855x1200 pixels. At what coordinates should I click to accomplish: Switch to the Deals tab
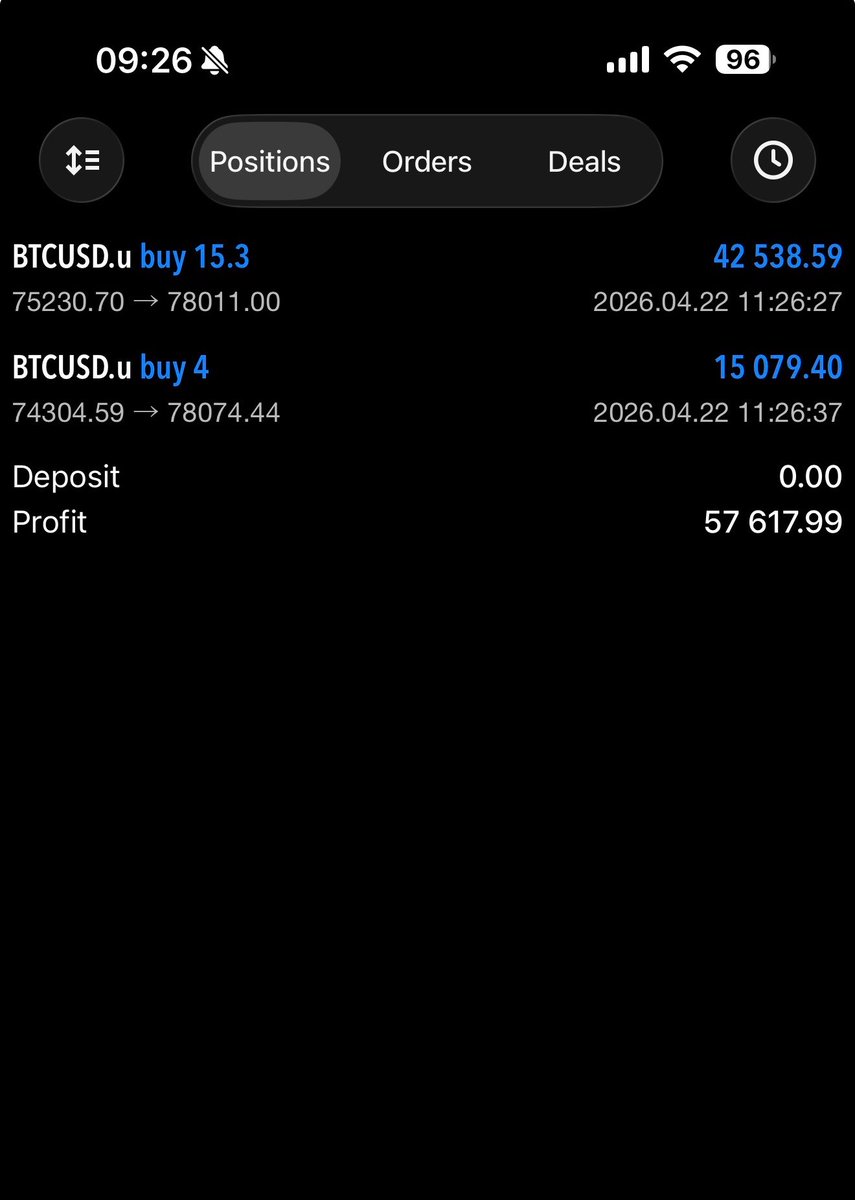click(584, 162)
